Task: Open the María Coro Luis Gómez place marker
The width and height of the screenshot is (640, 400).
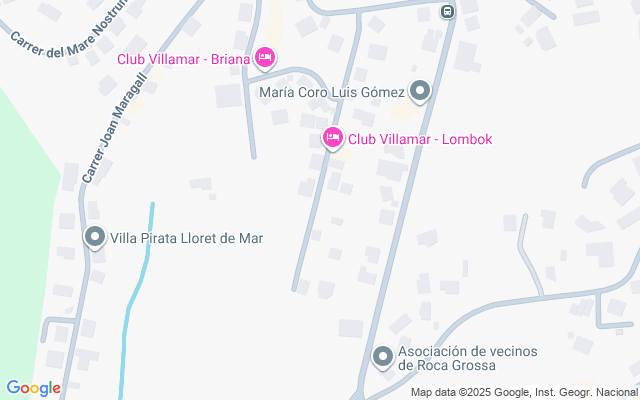Action: point(421,92)
